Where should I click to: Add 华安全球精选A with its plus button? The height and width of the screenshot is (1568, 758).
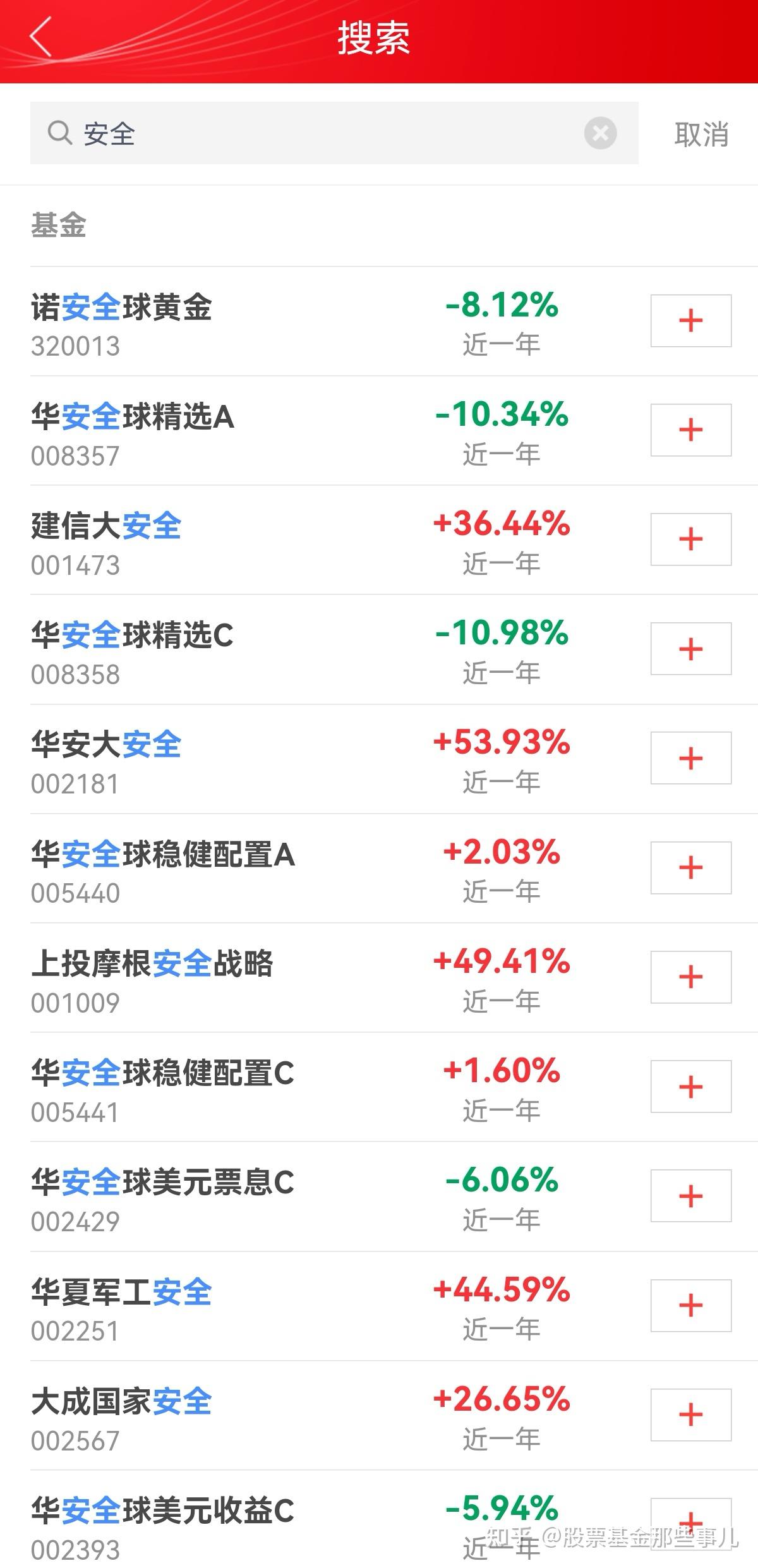click(x=691, y=430)
